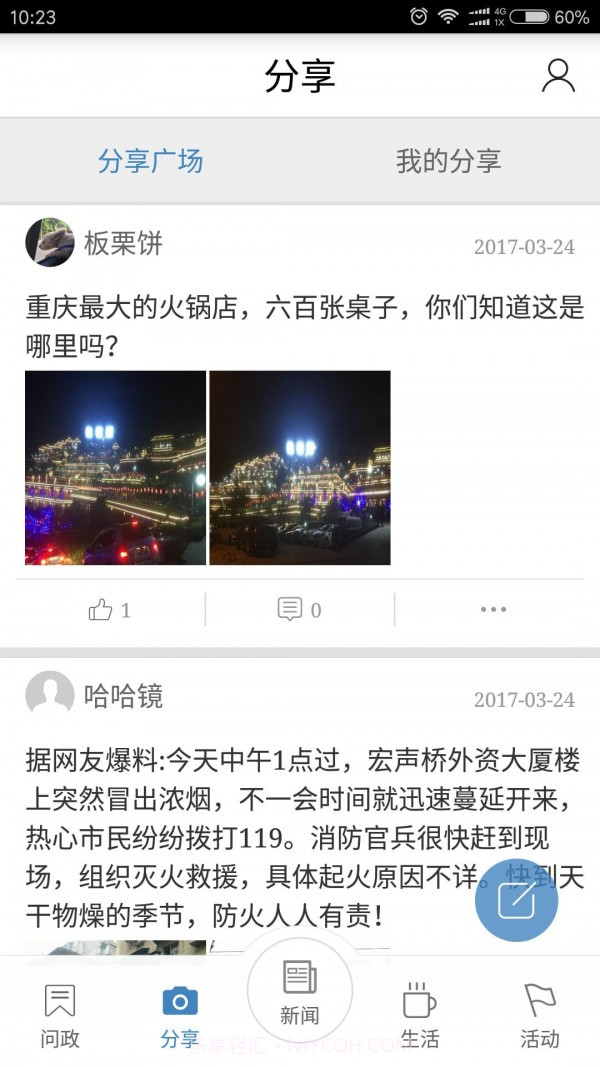The width and height of the screenshot is (600, 1067).
Task: Select the 分享 bottom tab
Action: [180, 1015]
